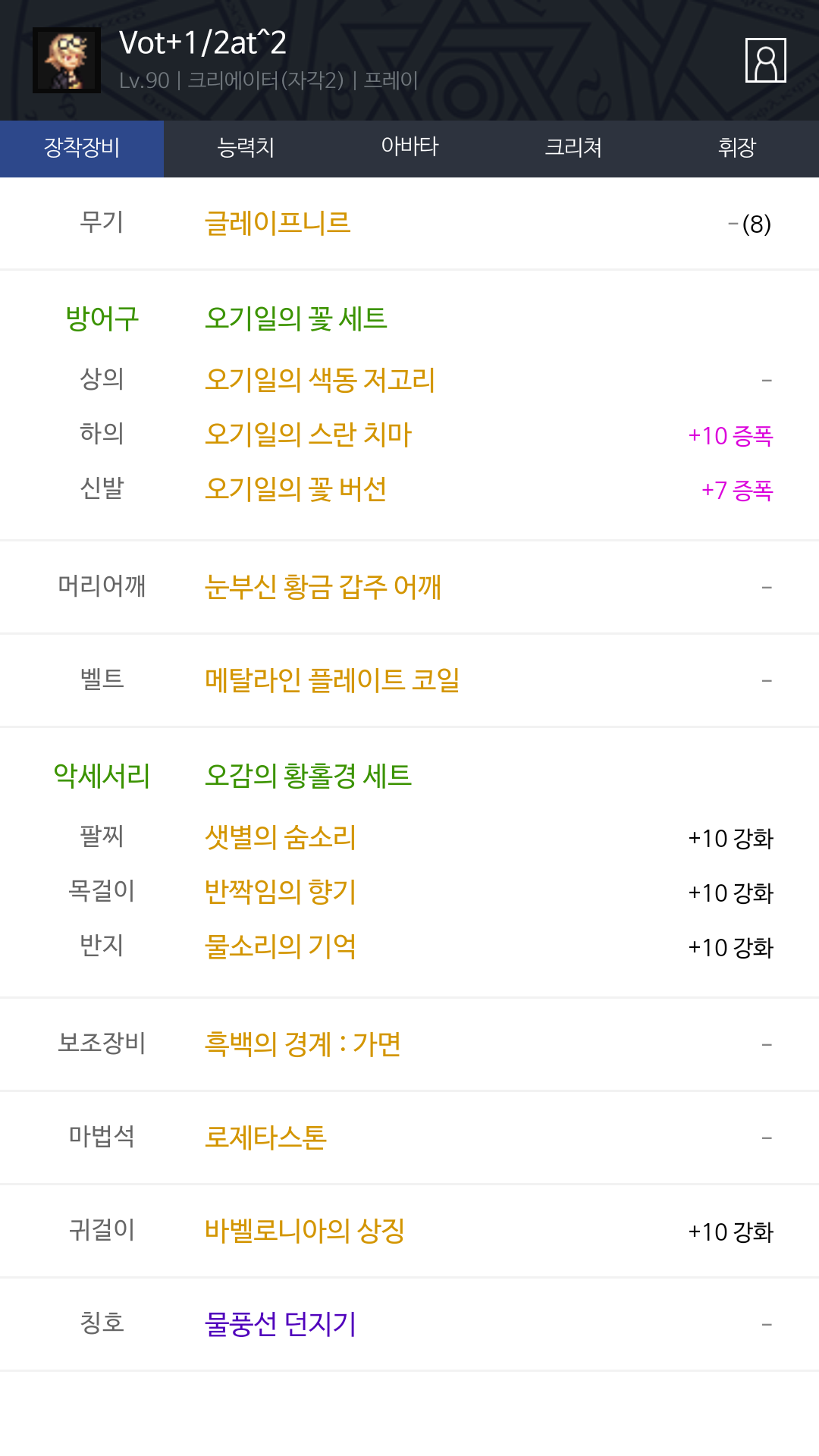Viewport: 819px width, 1456px height.
Task: Open earring 바벨로니아의 상징
Action: pos(305,1231)
